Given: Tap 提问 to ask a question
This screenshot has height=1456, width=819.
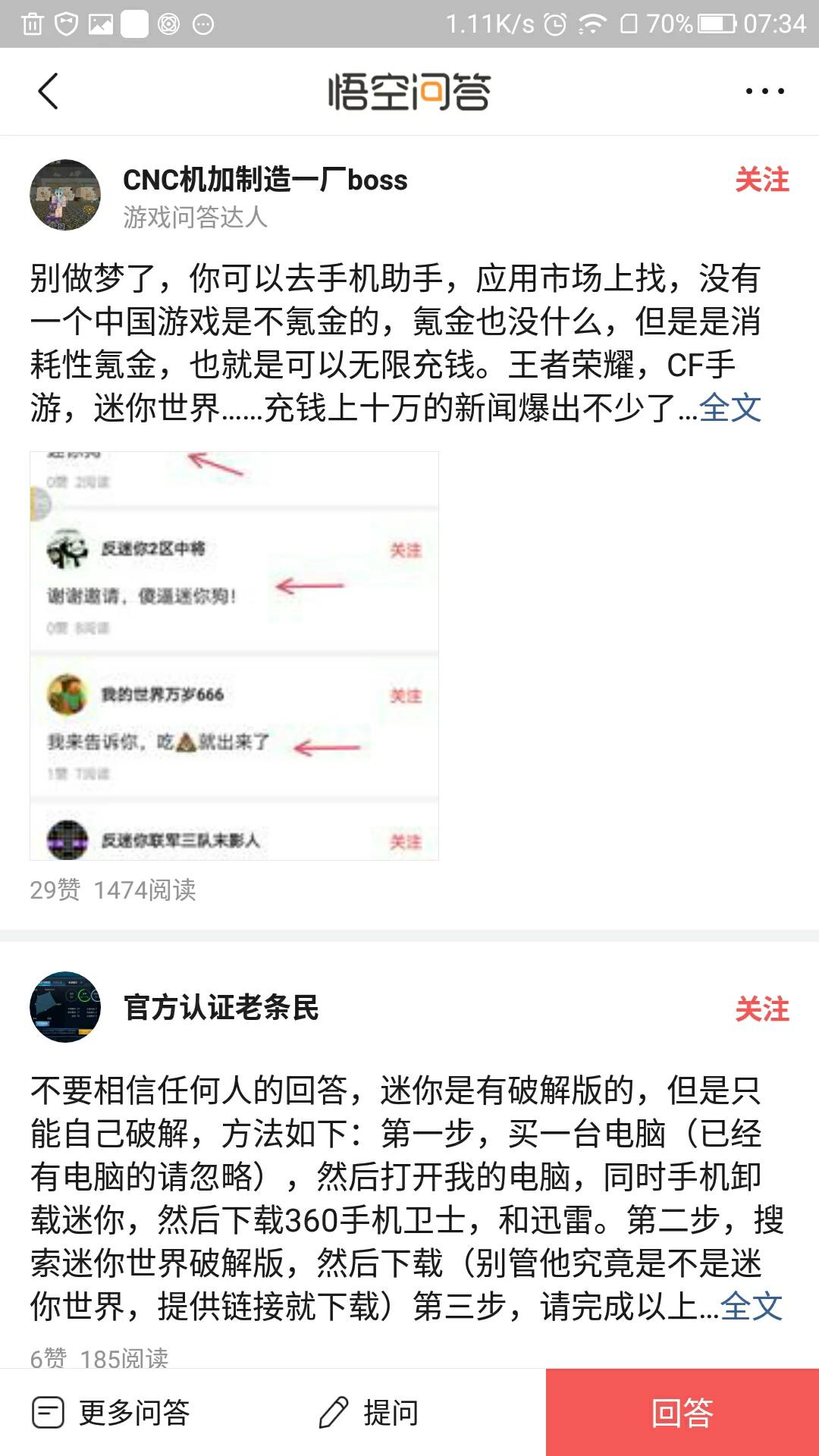Looking at the screenshot, I should click(369, 1413).
